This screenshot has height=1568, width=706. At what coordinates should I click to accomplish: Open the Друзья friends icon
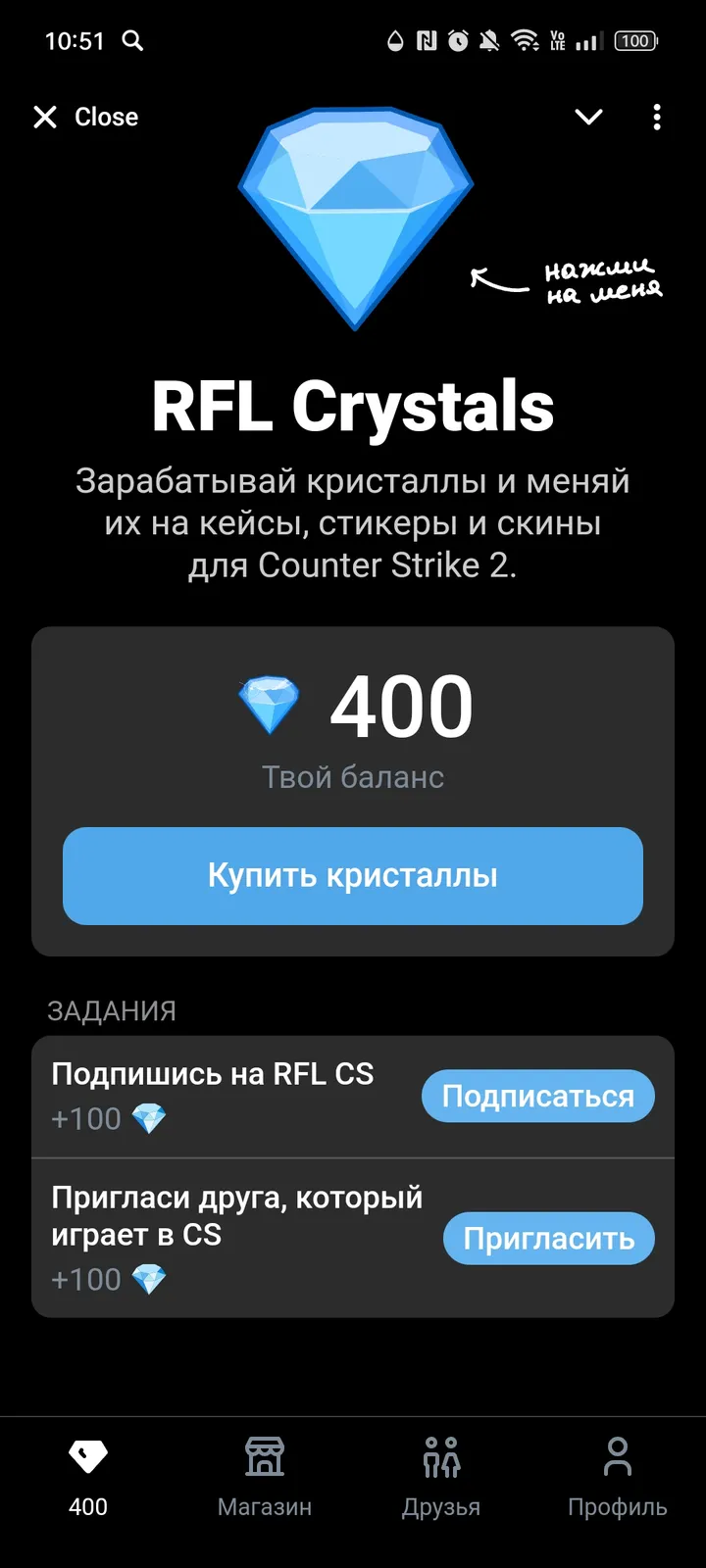[x=441, y=1455]
